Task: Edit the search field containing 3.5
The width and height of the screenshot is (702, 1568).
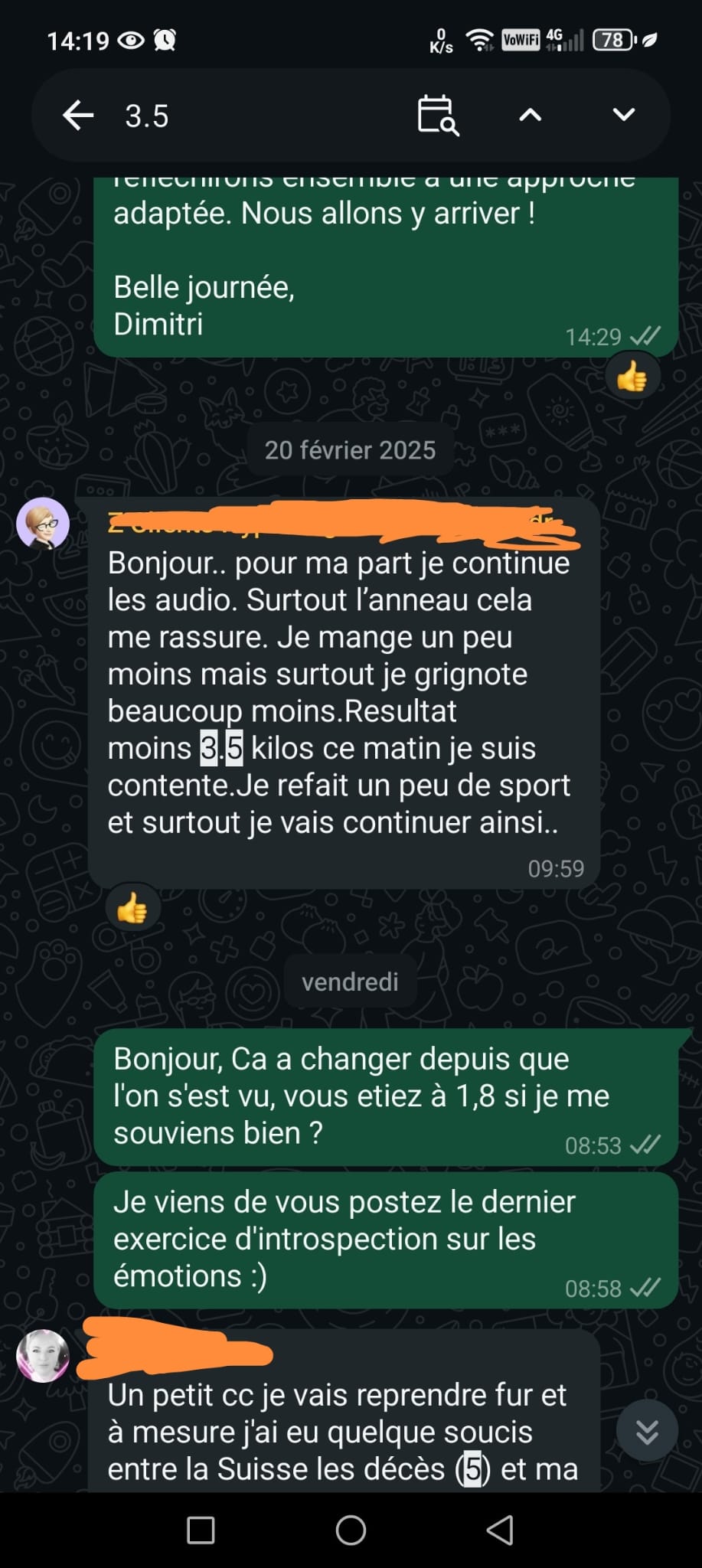Action: point(253,116)
